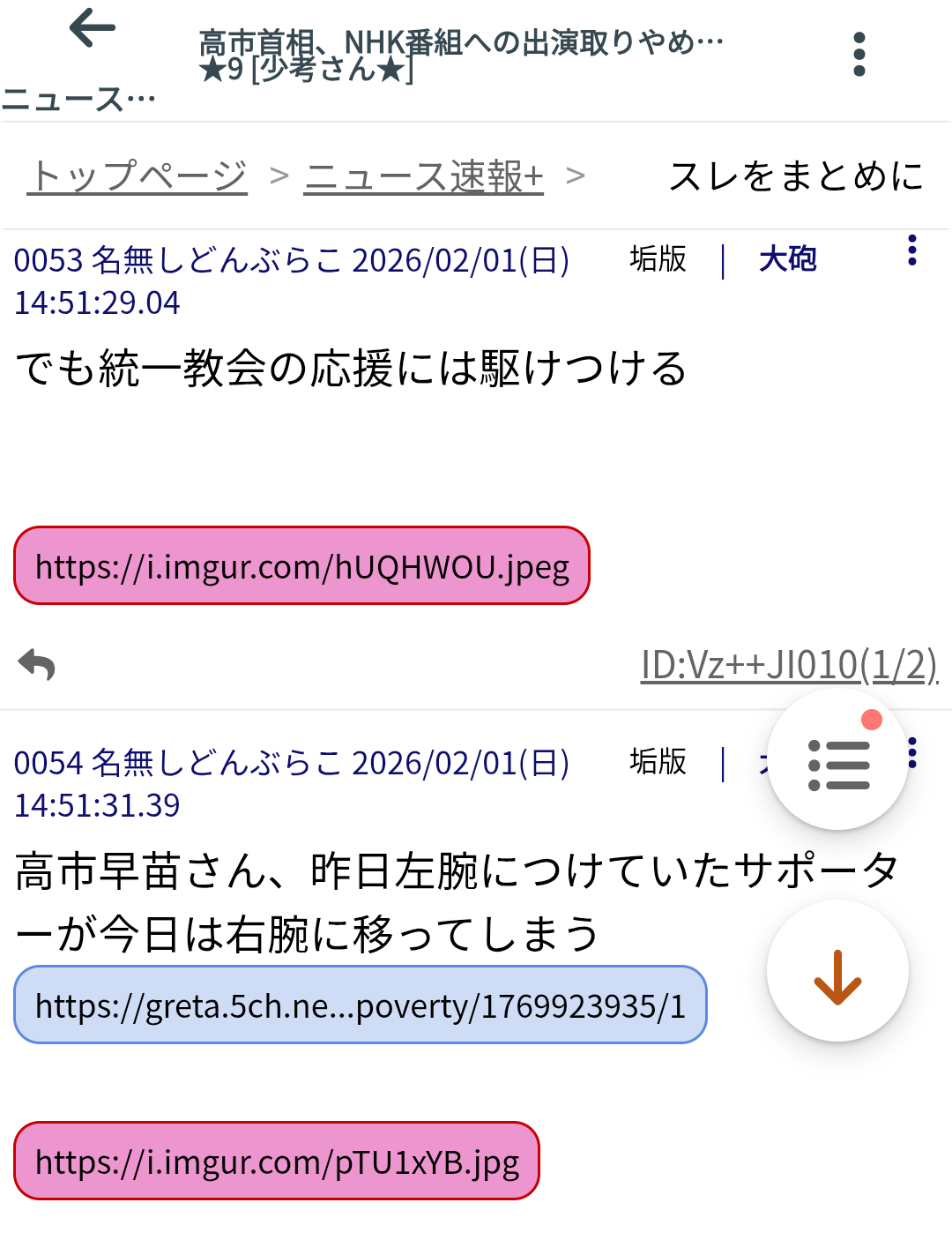Jump to bottom with the down arrow button
952x1255 pixels.
pyautogui.click(x=837, y=971)
